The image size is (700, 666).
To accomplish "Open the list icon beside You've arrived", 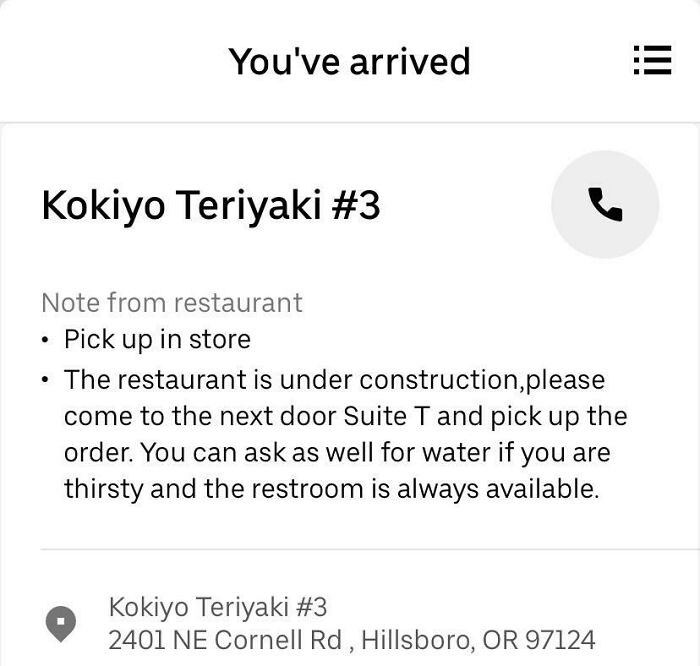I will (652, 60).
